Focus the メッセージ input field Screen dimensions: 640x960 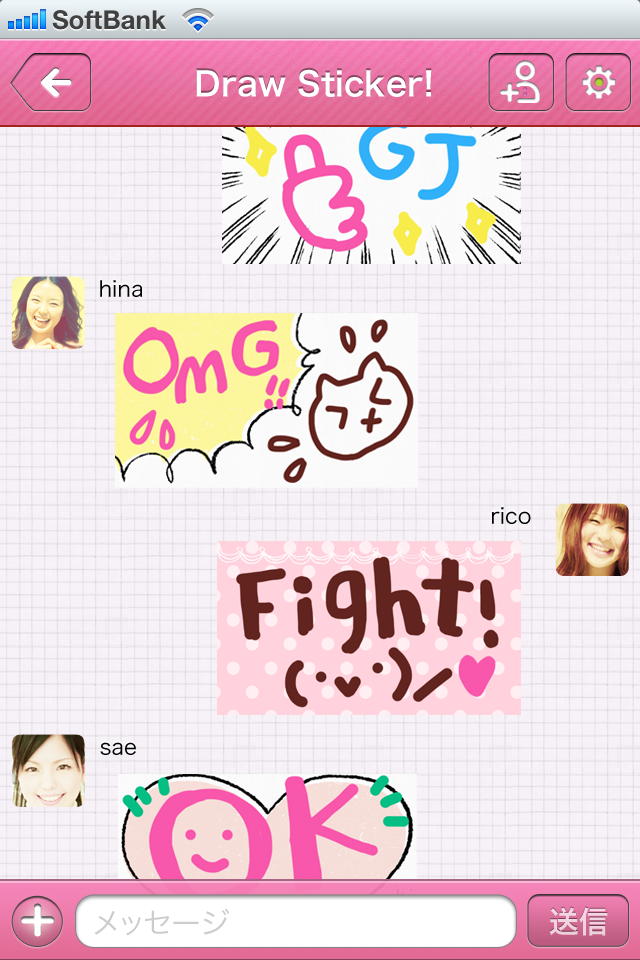pos(296,921)
